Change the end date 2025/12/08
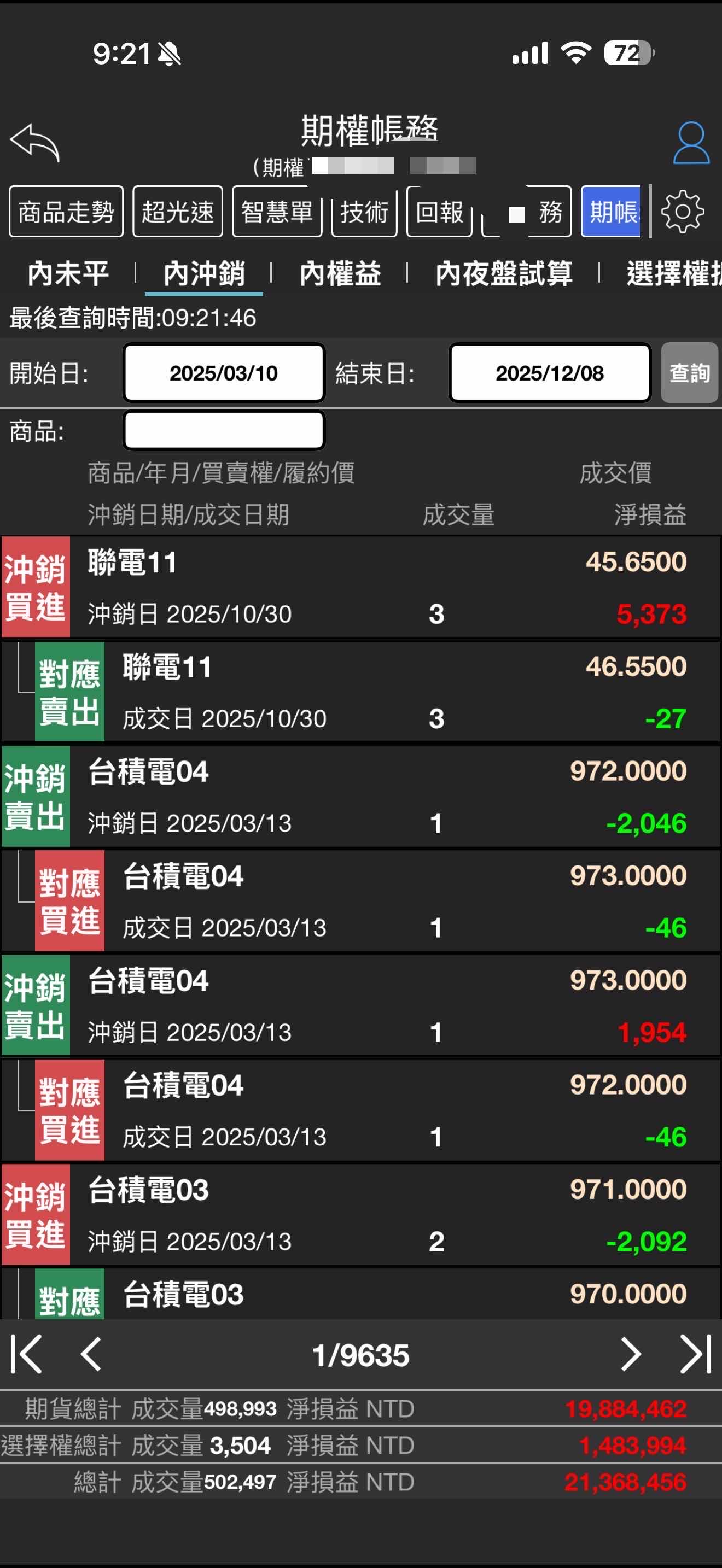The width and height of the screenshot is (722, 1568). tap(549, 373)
